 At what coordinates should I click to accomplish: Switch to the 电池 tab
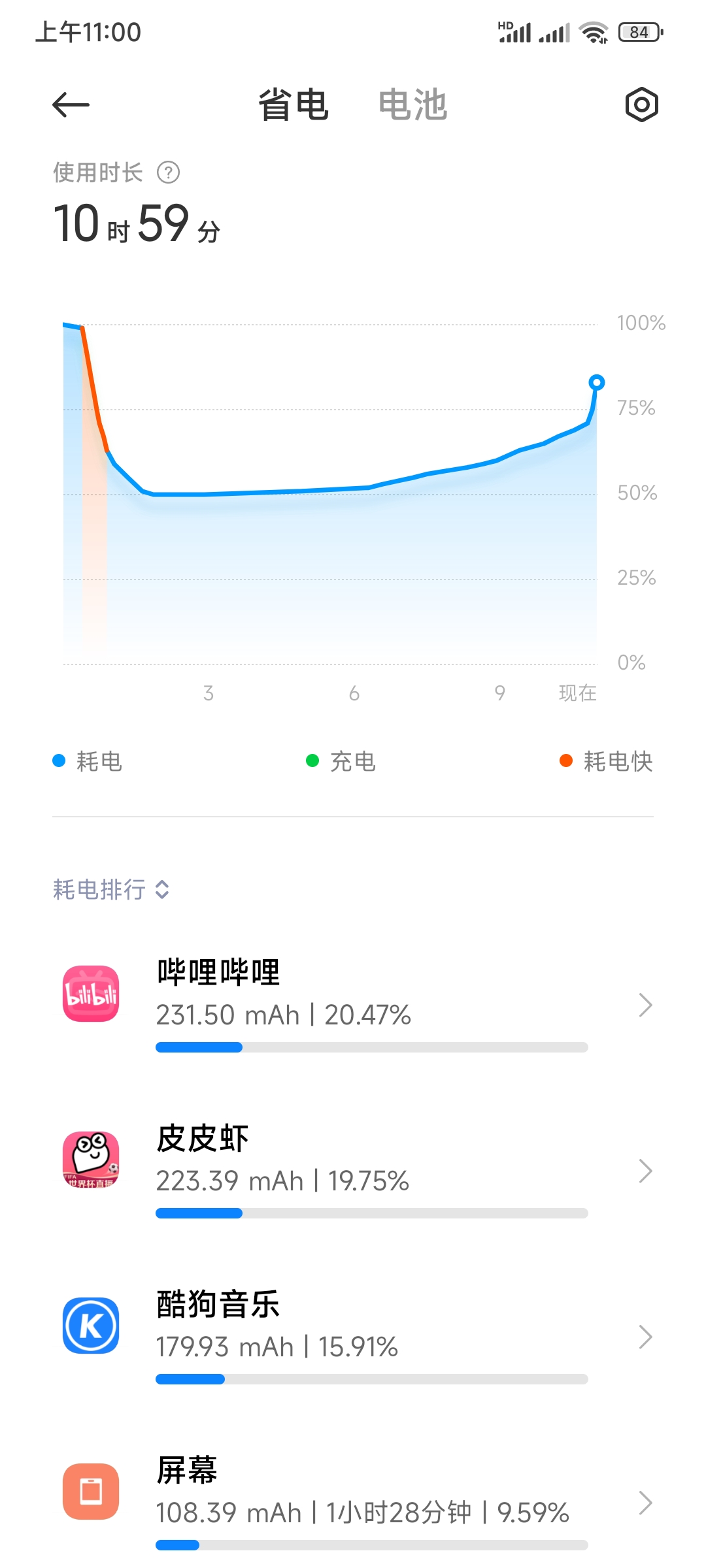tap(412, 105)
